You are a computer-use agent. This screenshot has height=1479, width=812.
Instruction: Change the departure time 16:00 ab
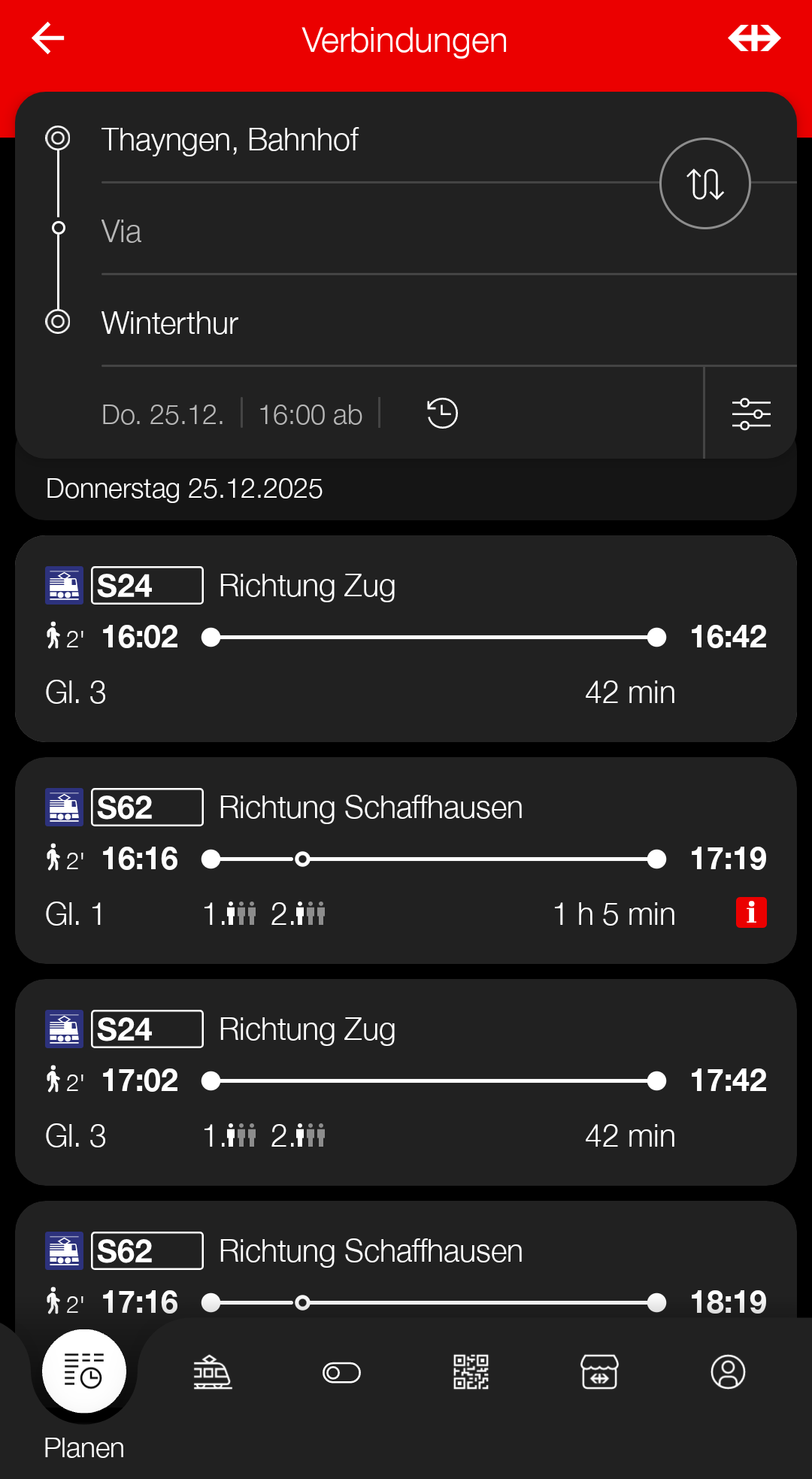click(x=310, y=414)
